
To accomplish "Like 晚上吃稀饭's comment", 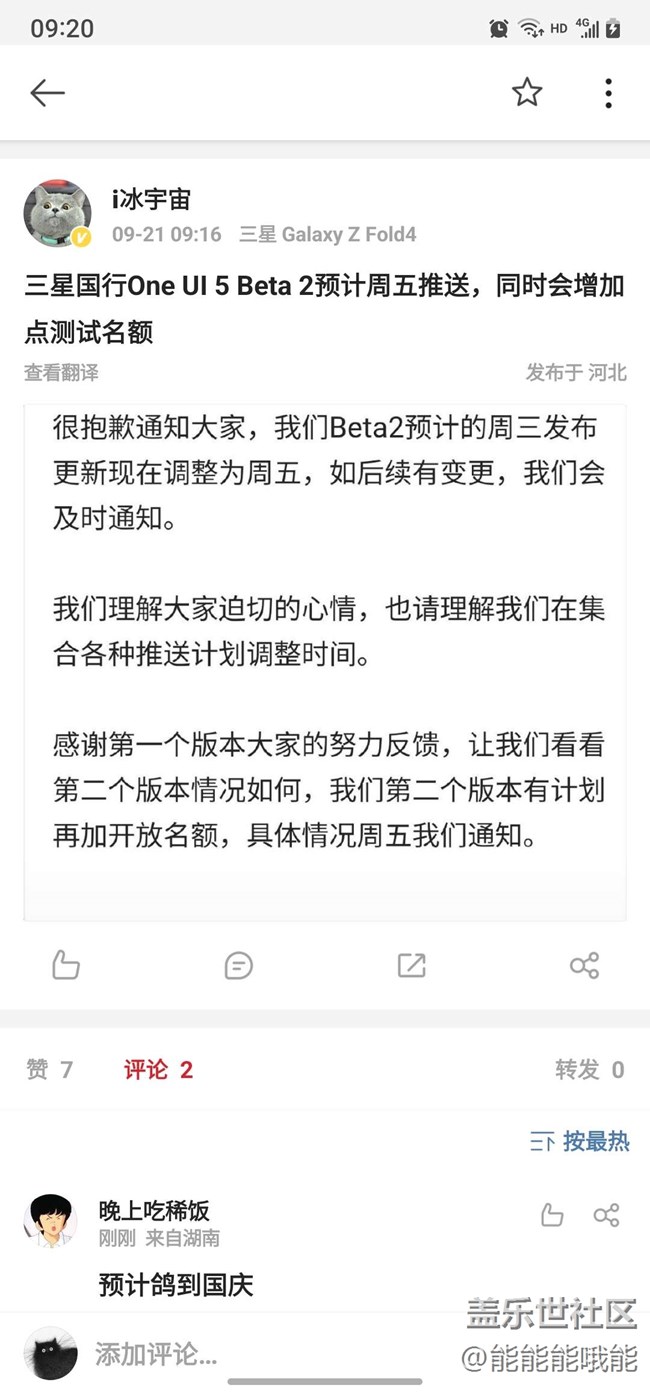I will point(552,1215).
